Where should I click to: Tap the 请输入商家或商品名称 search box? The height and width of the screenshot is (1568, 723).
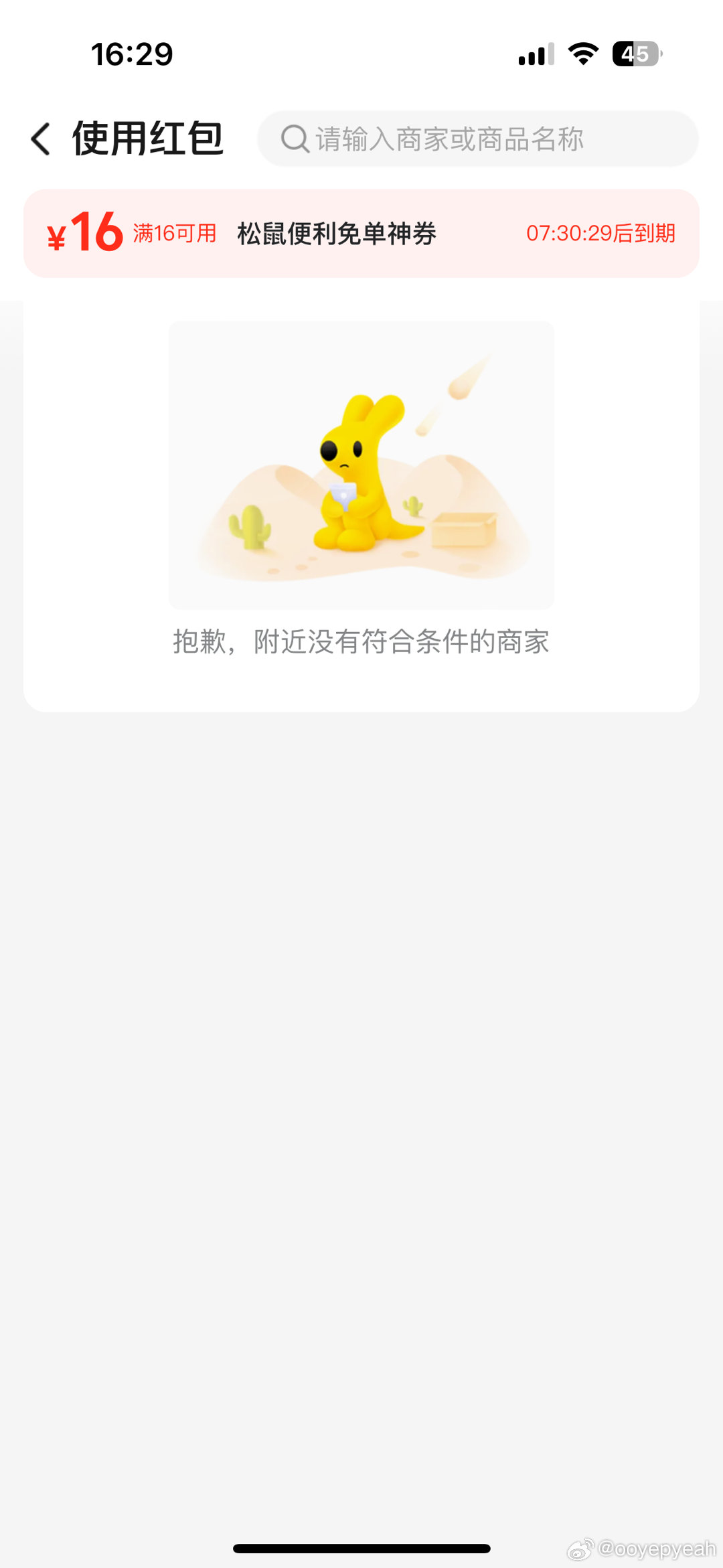477,139
